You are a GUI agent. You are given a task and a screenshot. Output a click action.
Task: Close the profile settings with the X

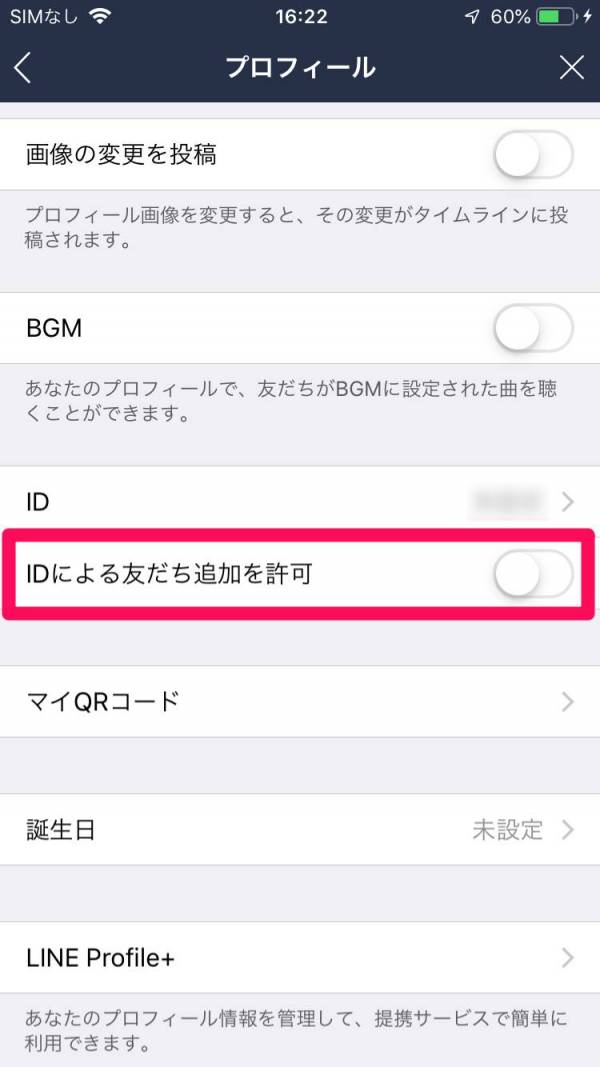(571, 68)
